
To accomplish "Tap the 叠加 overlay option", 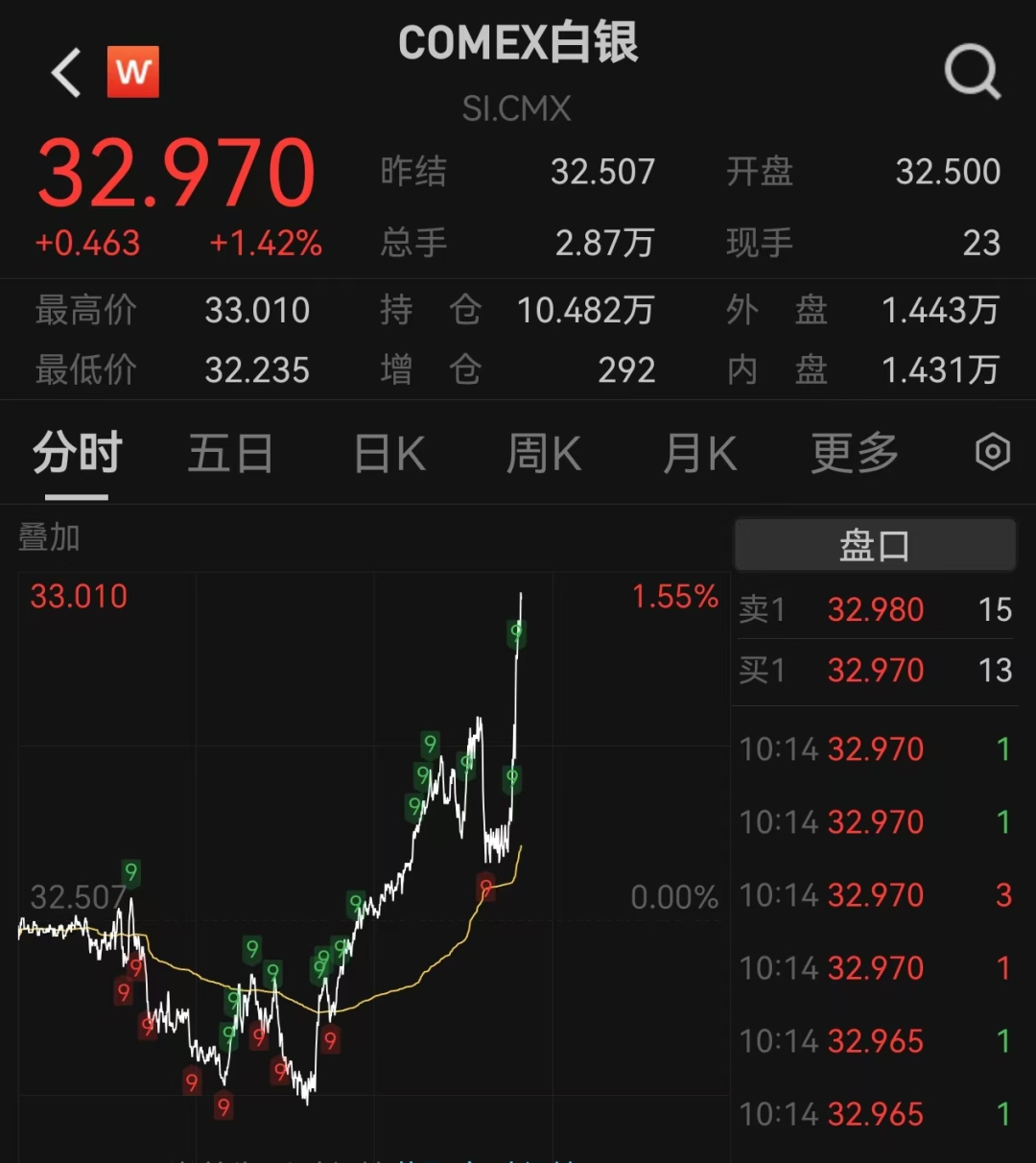I will click(x=49, y=538).
